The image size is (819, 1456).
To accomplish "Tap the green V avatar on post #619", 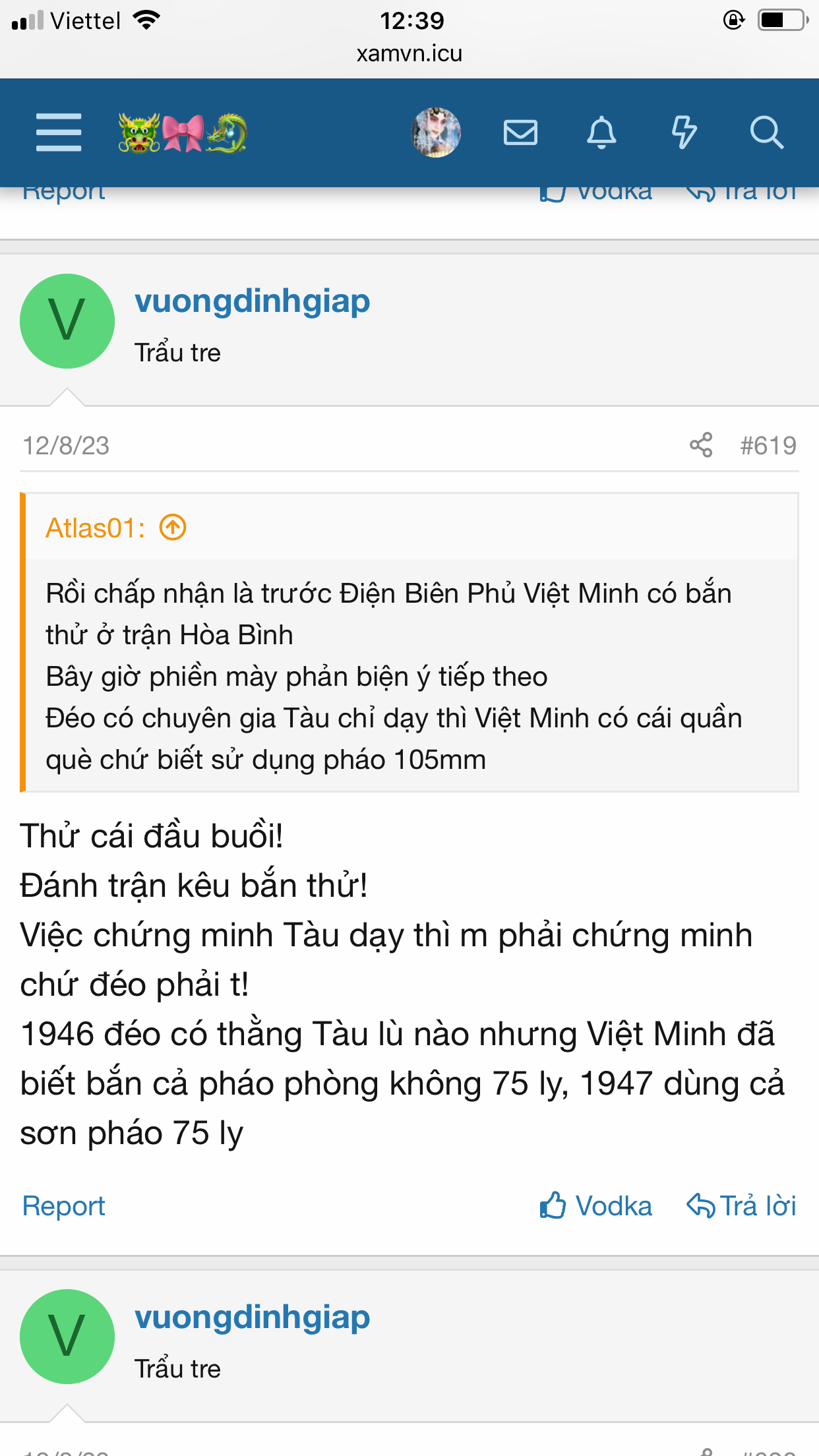I will tap(67, 321).
